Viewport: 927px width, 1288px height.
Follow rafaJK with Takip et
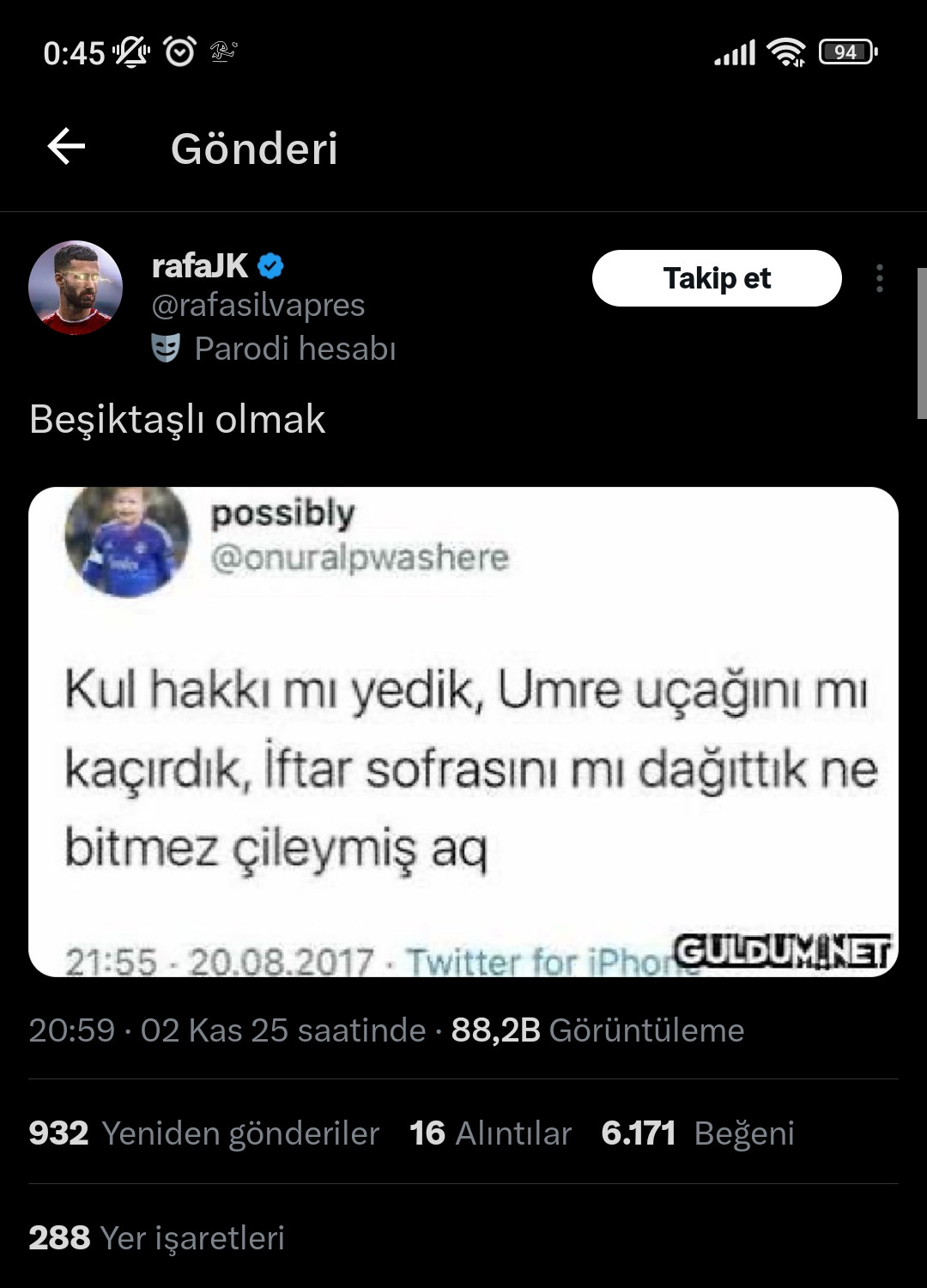716,278
